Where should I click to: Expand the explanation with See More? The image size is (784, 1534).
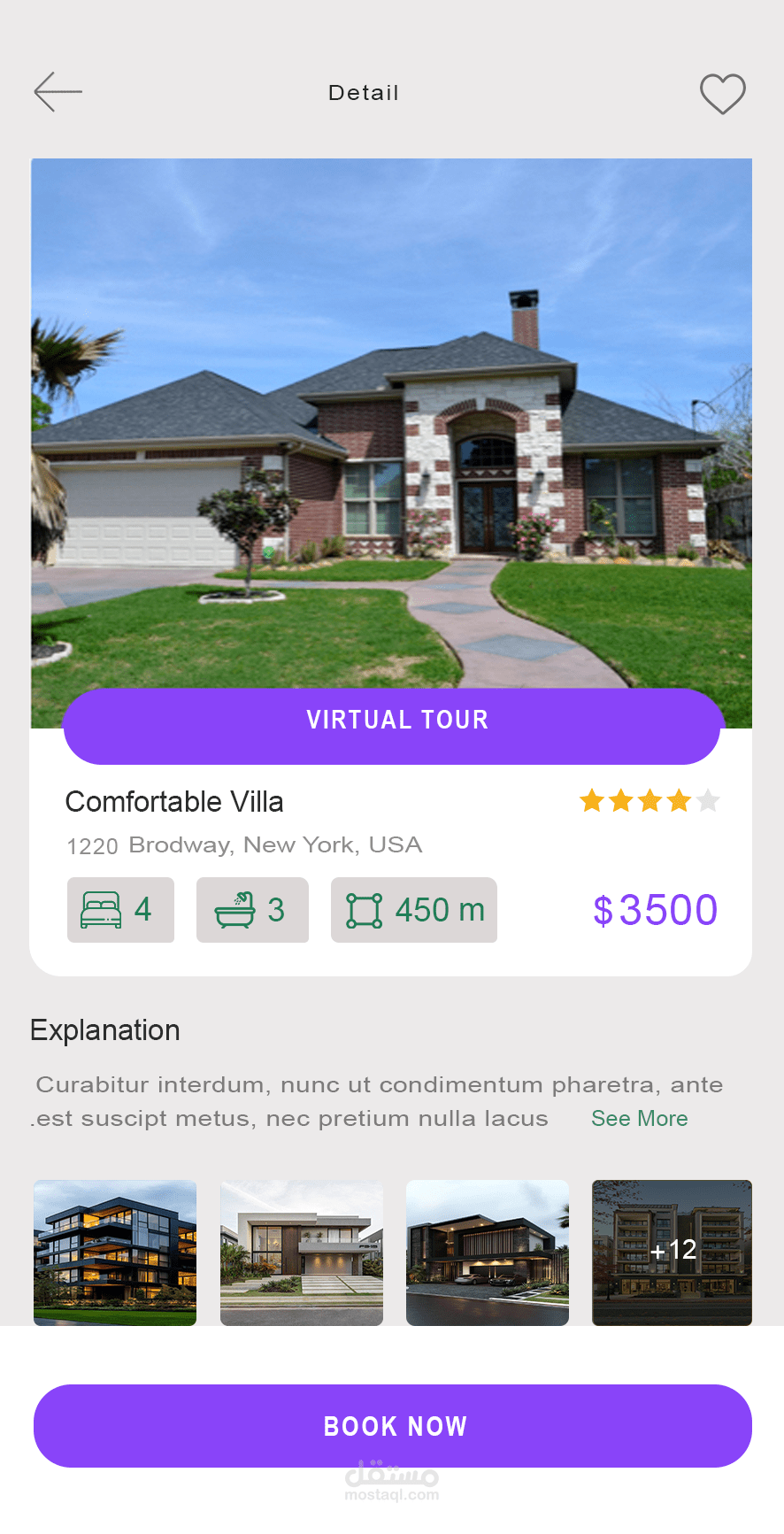pos(639,1119)
